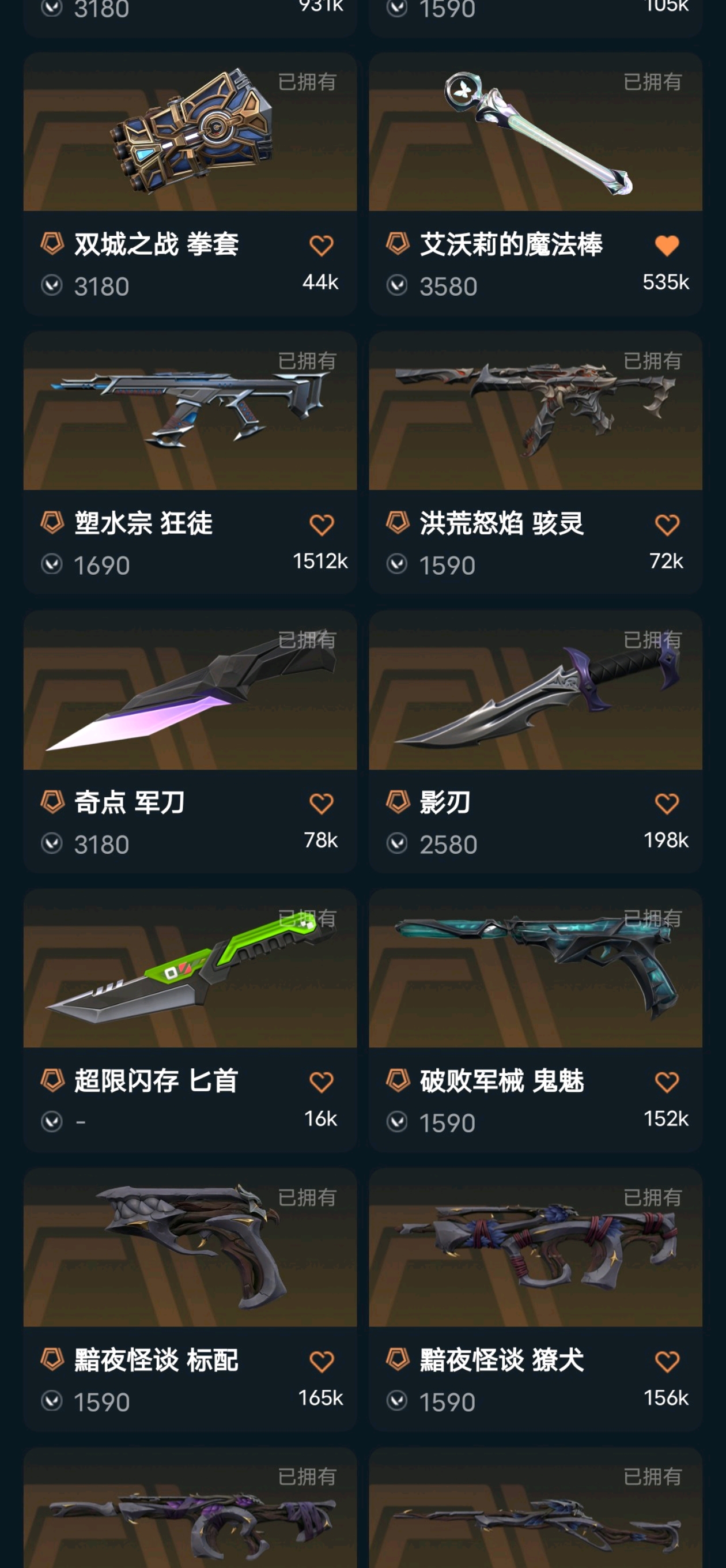Like the 破败军械 鬼魅 skin
726x1568 pixels.
666,1082
